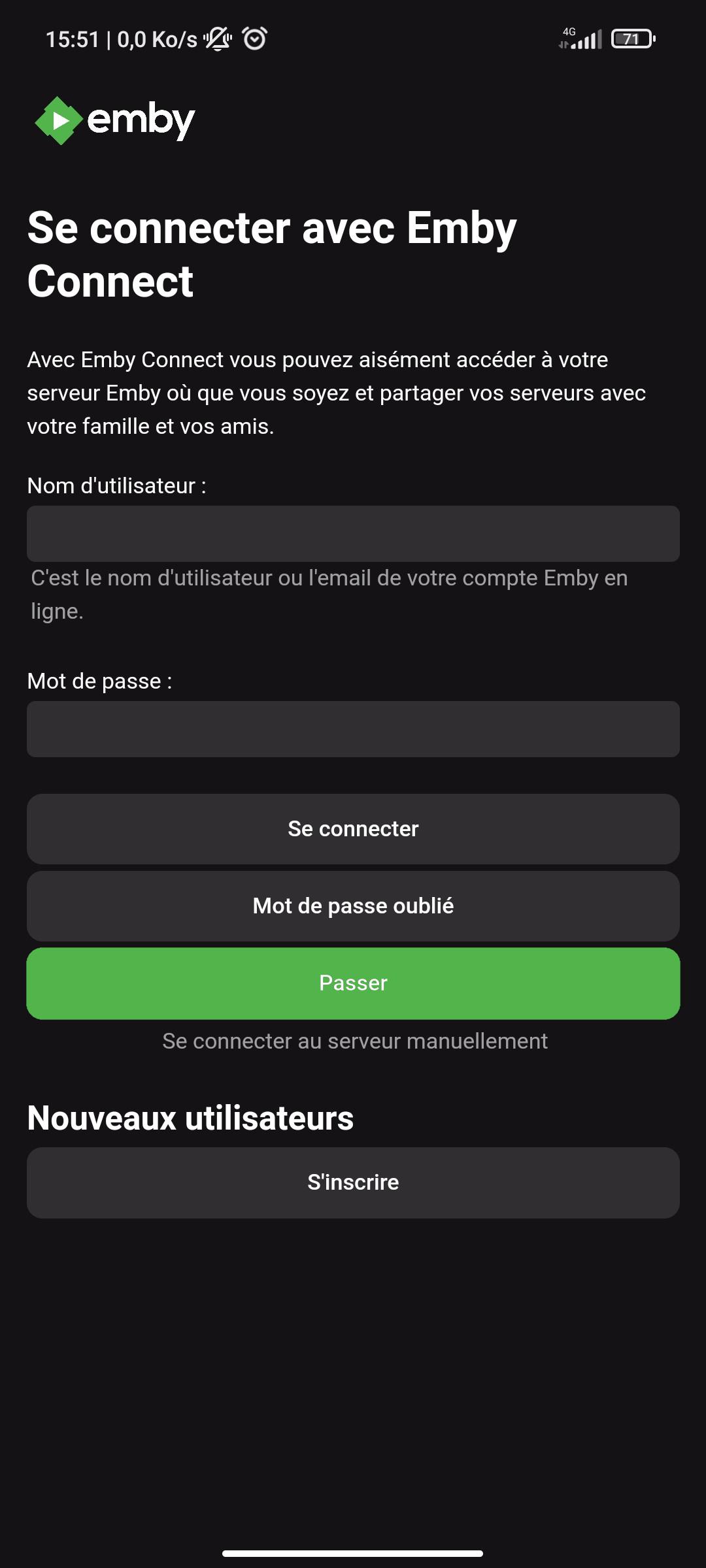Tap the alarm clock icon in status bar

point(254,39)
